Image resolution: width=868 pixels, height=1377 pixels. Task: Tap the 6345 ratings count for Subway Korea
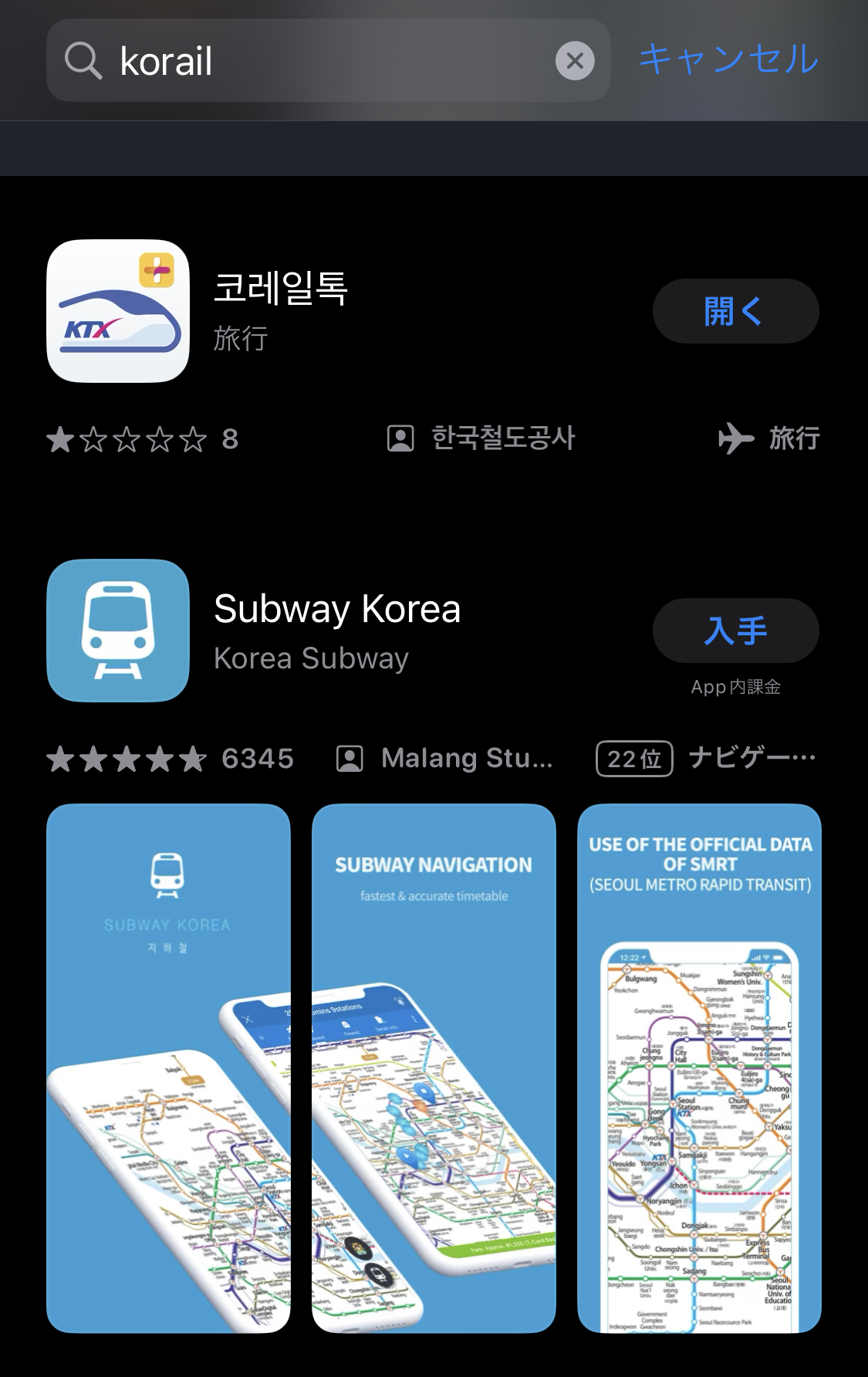(258, 758)
